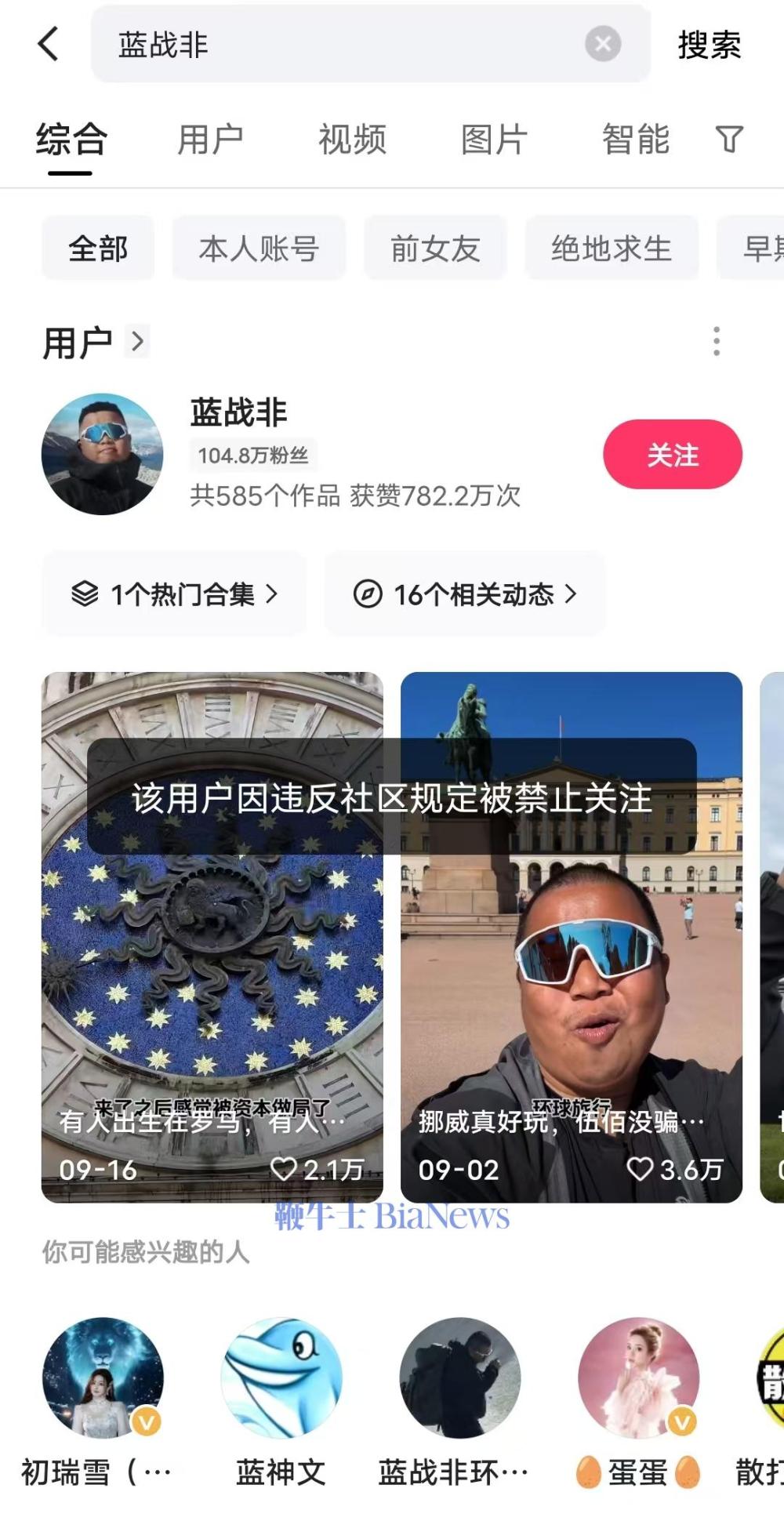Switch to the 用户 tab
Screen dimensions: 784x1521
[210, 140]
